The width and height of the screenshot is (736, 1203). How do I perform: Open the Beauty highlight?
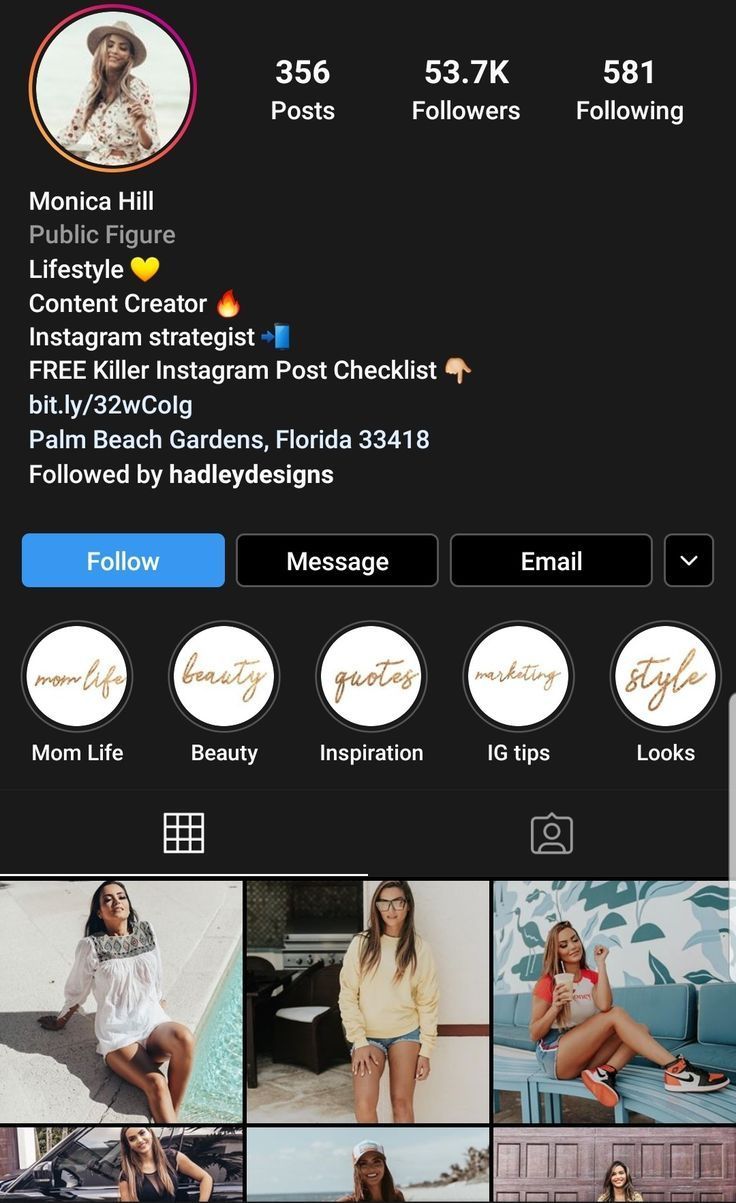click(x=224, y=677)
